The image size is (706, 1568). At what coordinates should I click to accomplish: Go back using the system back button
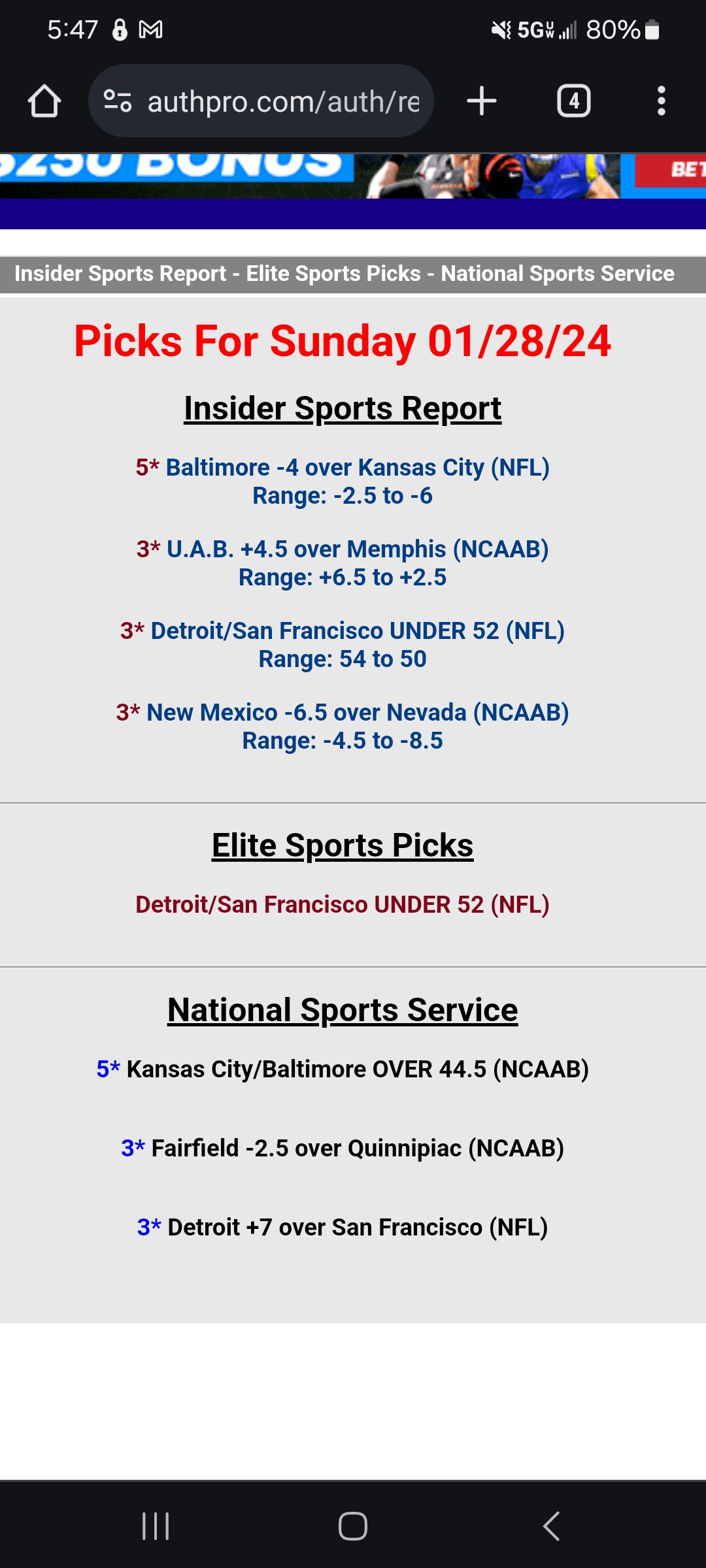pos(551,1526)
